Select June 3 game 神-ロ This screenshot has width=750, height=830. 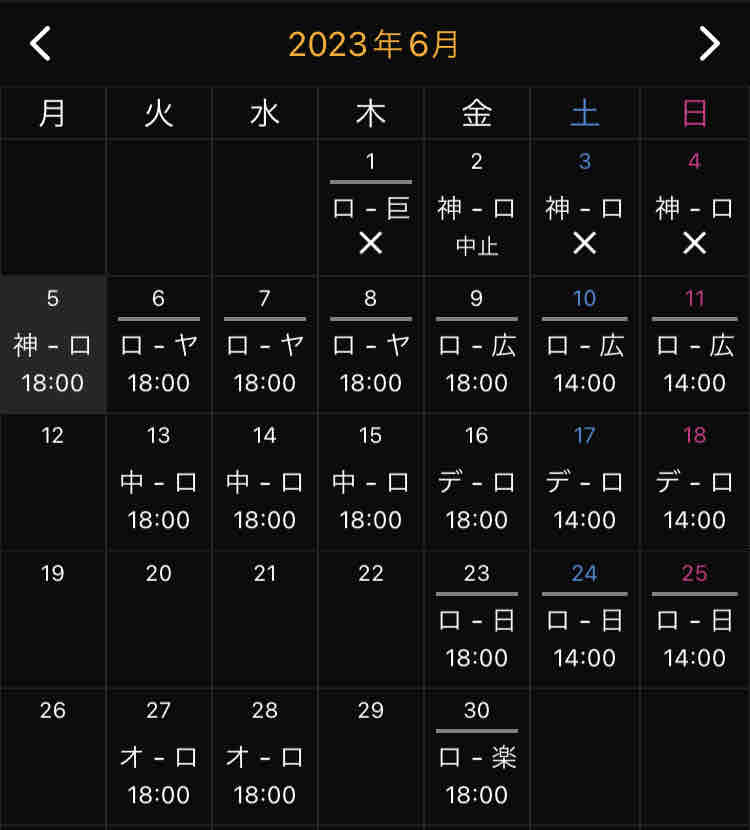(584, 207)
